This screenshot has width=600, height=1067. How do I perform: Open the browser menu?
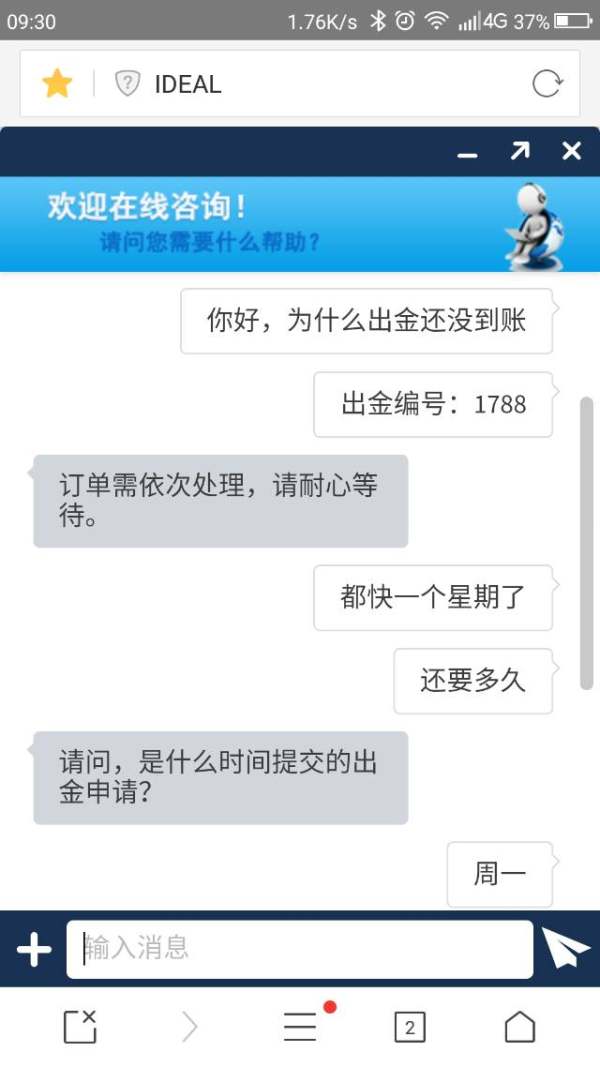point(300,1027)
